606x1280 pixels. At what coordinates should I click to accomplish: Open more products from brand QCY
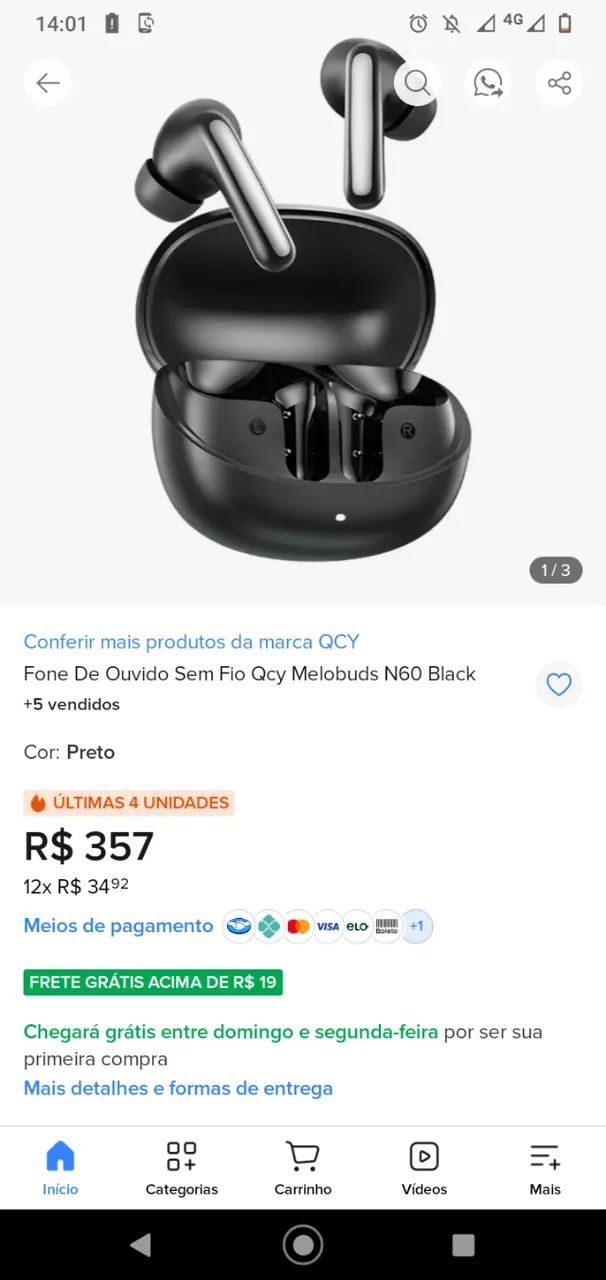pos(191,642)
